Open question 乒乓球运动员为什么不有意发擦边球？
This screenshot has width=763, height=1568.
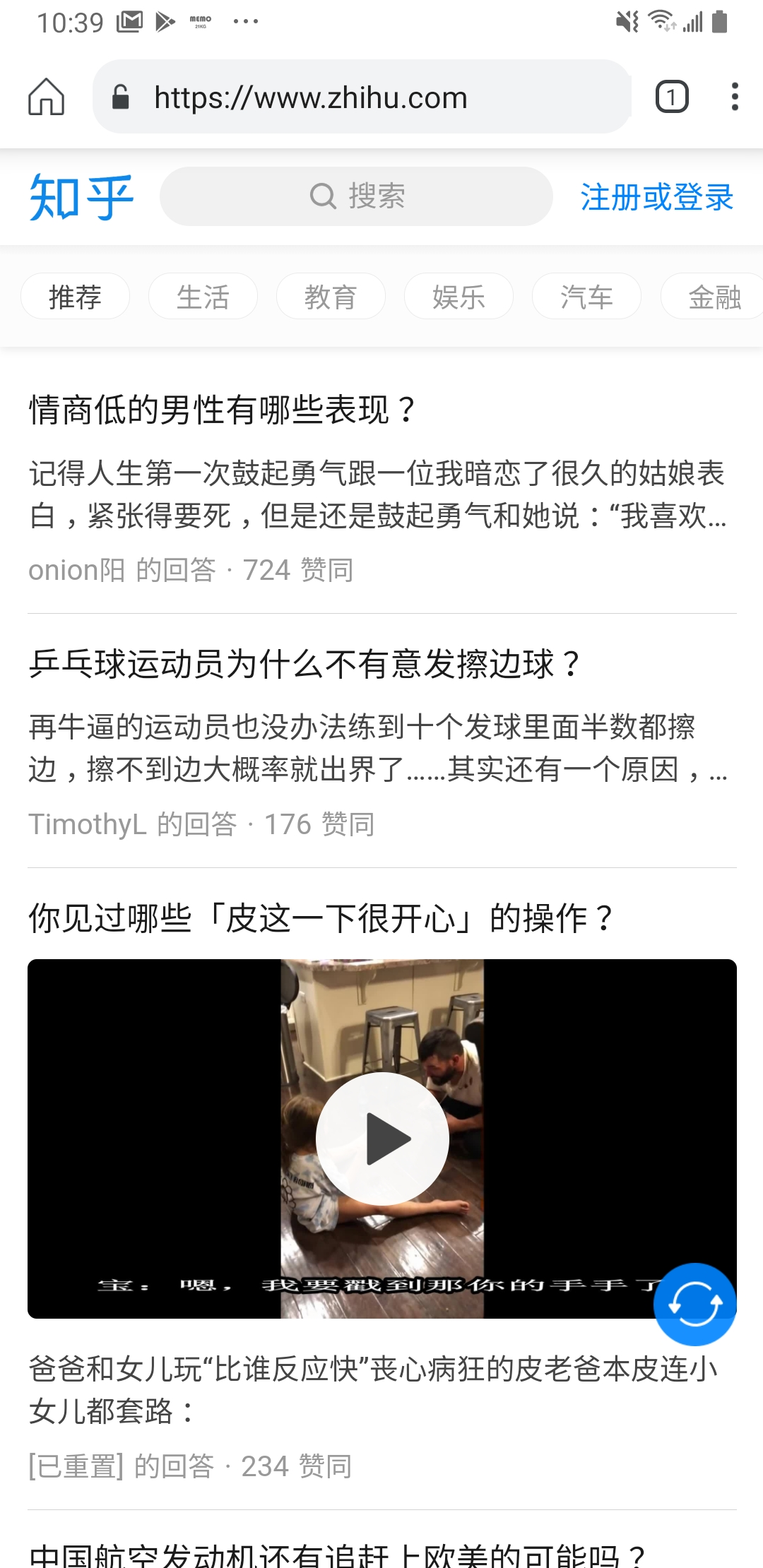(x=304, y=664)
